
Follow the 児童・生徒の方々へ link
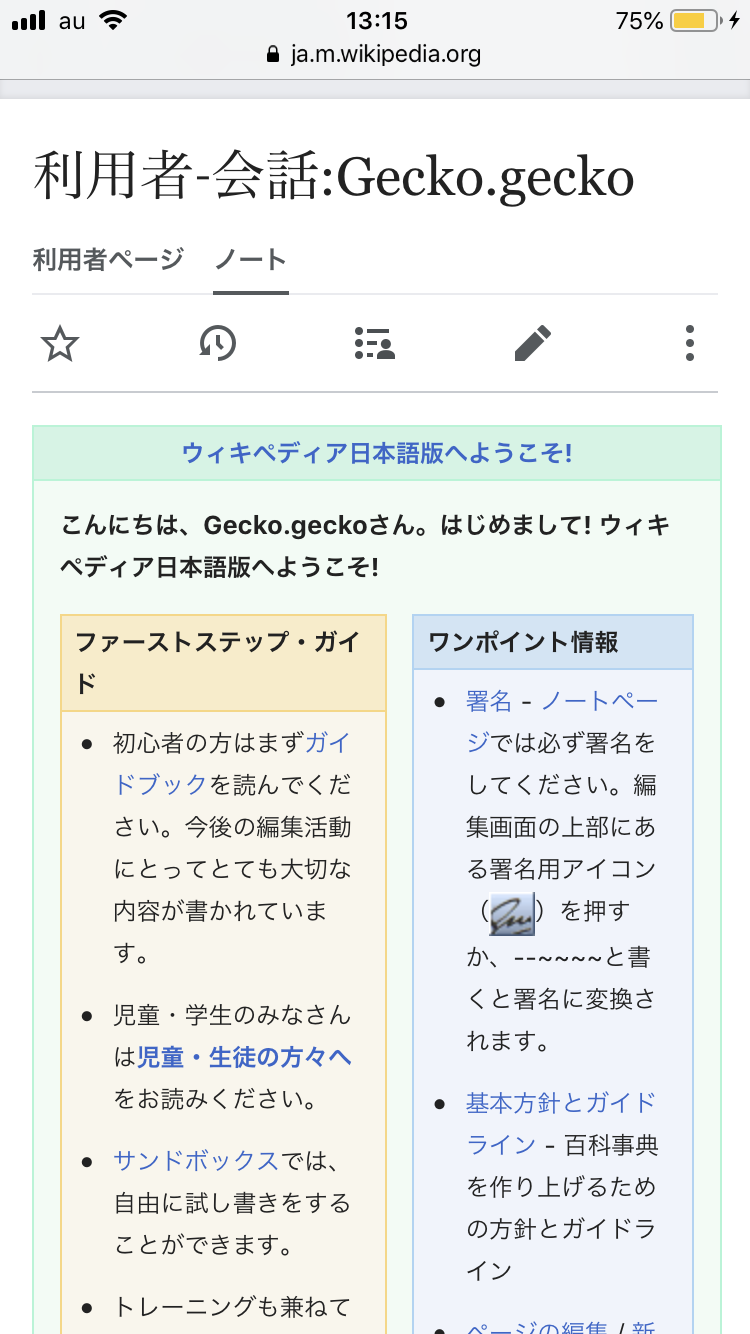244,1057
